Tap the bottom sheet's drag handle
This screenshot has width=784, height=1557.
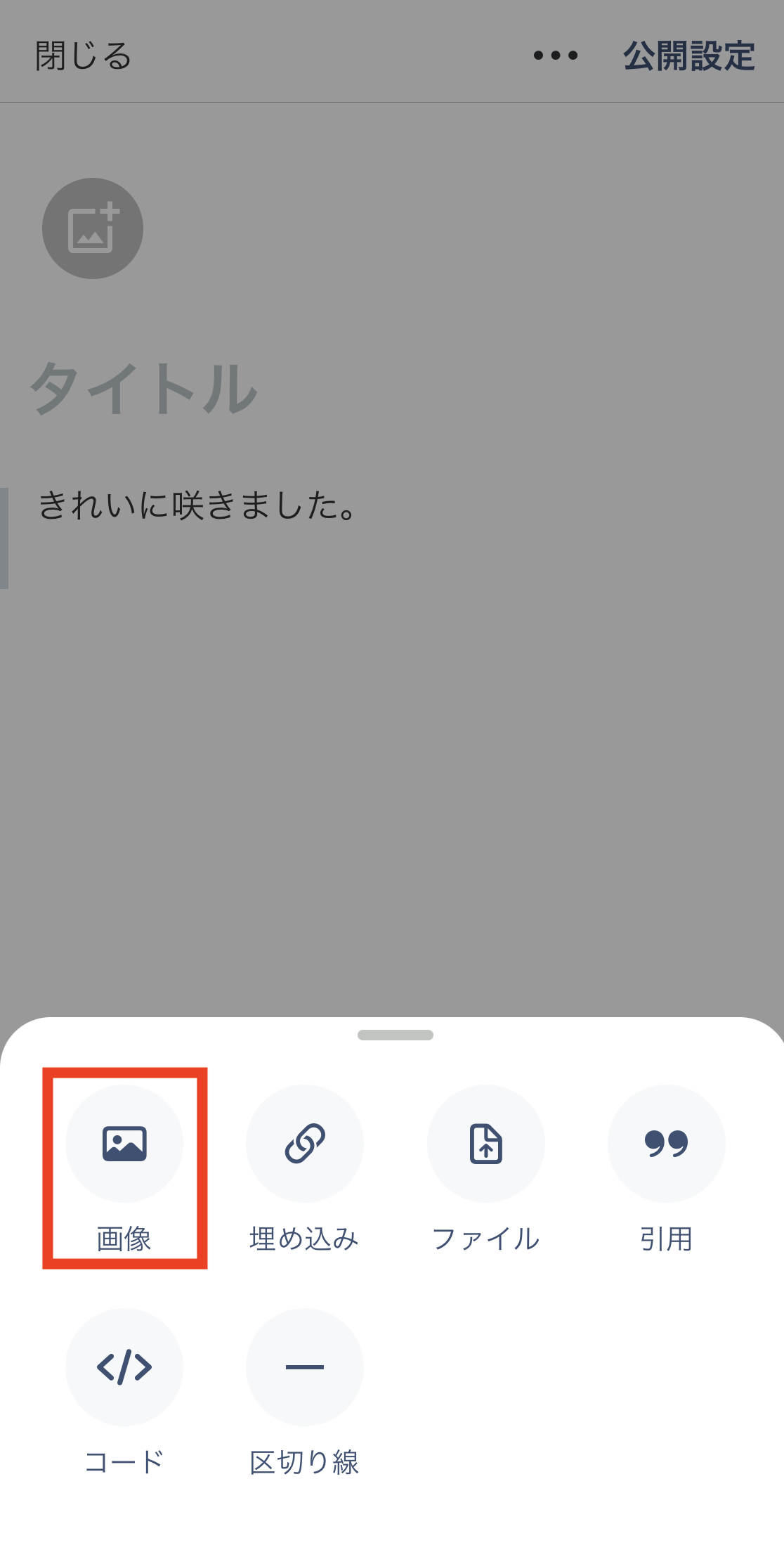[x=395, y=1035]
